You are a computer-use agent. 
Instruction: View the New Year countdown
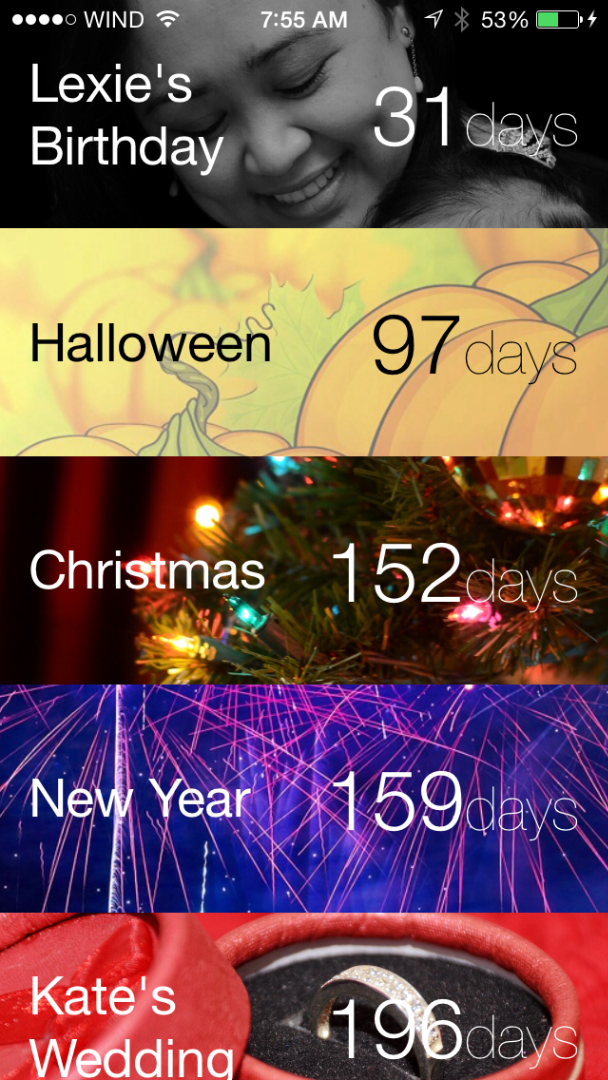pos(304,799)
